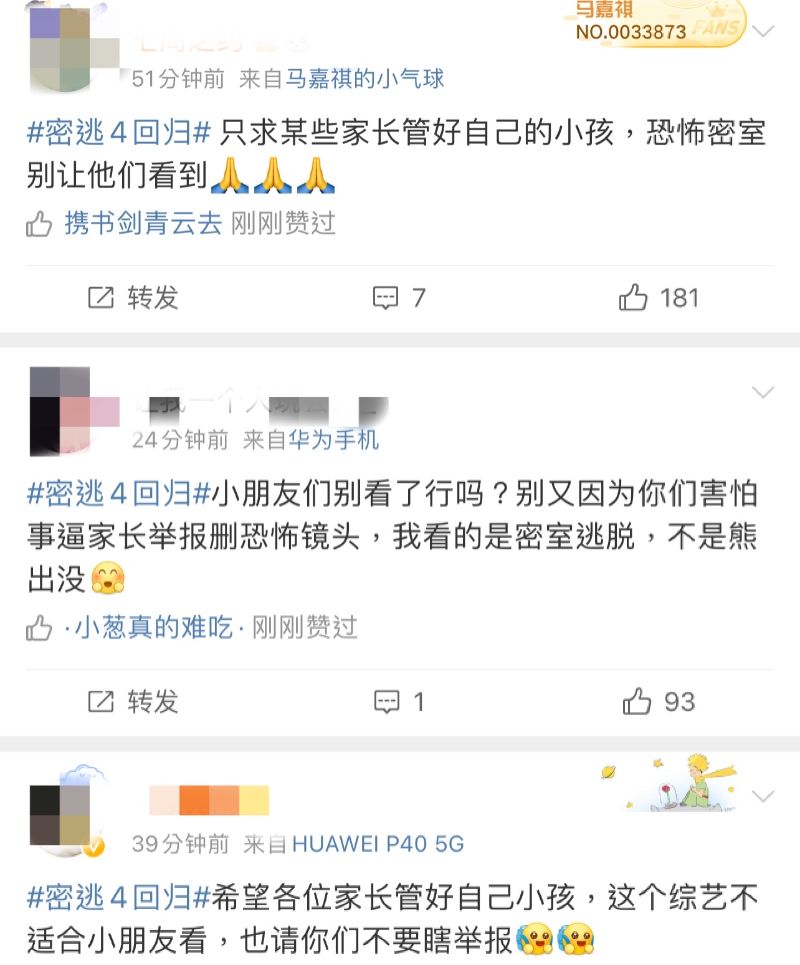The height and width of the screenshot is (965, 800).
Task: Expand the dropdown arrow on the third post
Action: [763, 797]
